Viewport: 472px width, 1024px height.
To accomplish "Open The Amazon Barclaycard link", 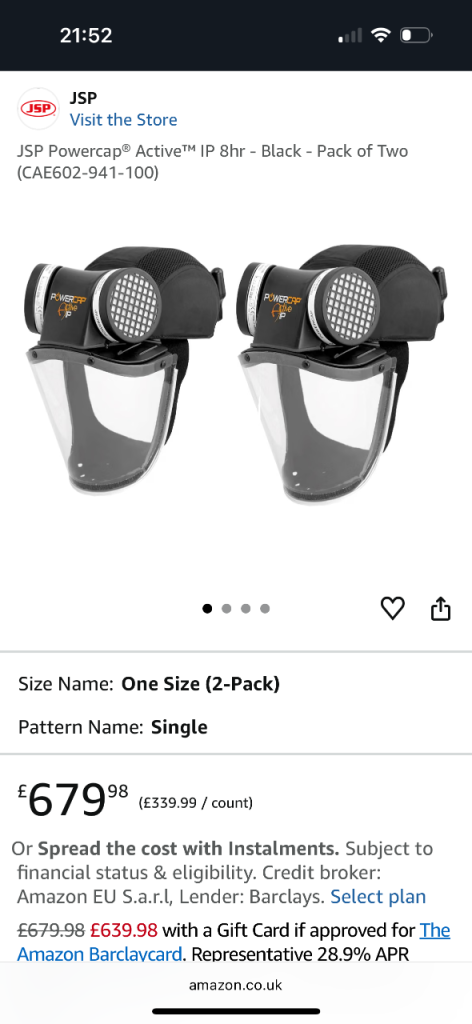I will click(234, 941).
